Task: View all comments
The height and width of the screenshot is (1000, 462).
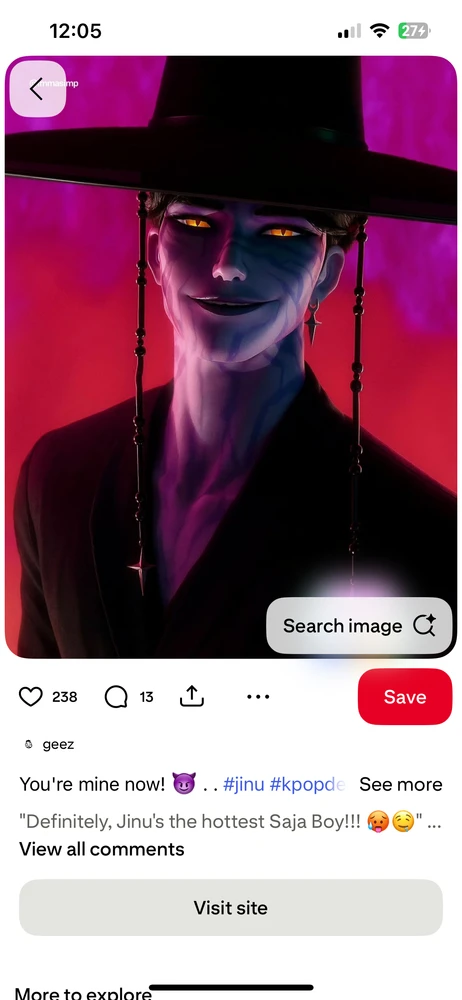Action: [x=101, y=849]
